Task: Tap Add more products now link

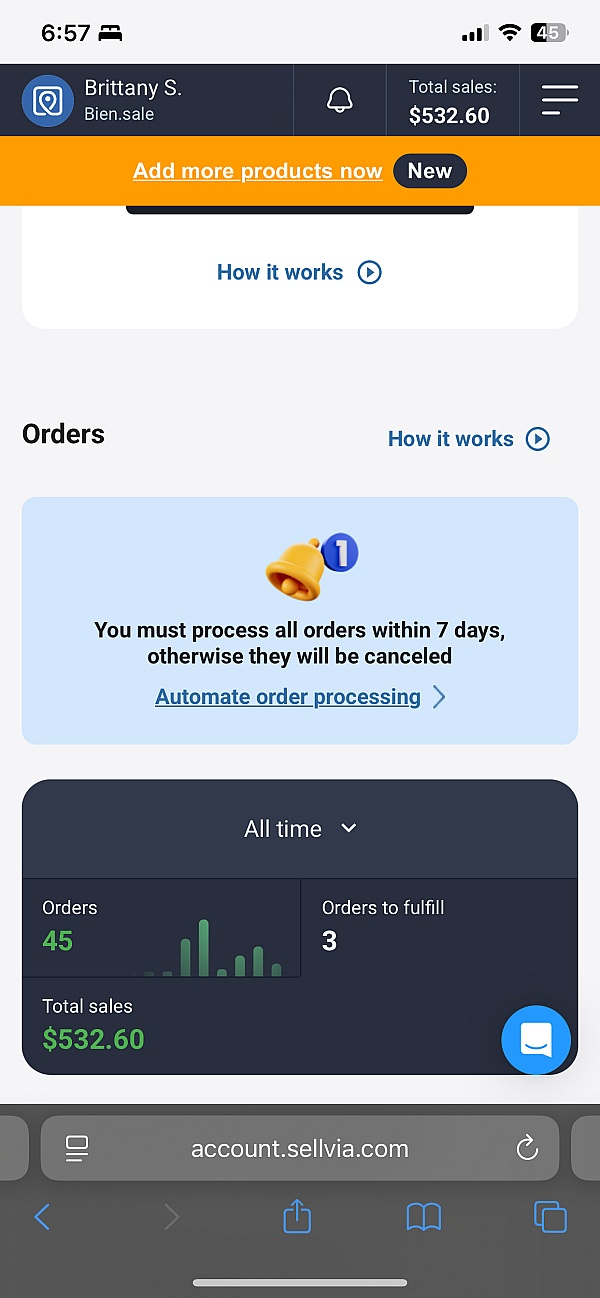Action: coord(257,171)
